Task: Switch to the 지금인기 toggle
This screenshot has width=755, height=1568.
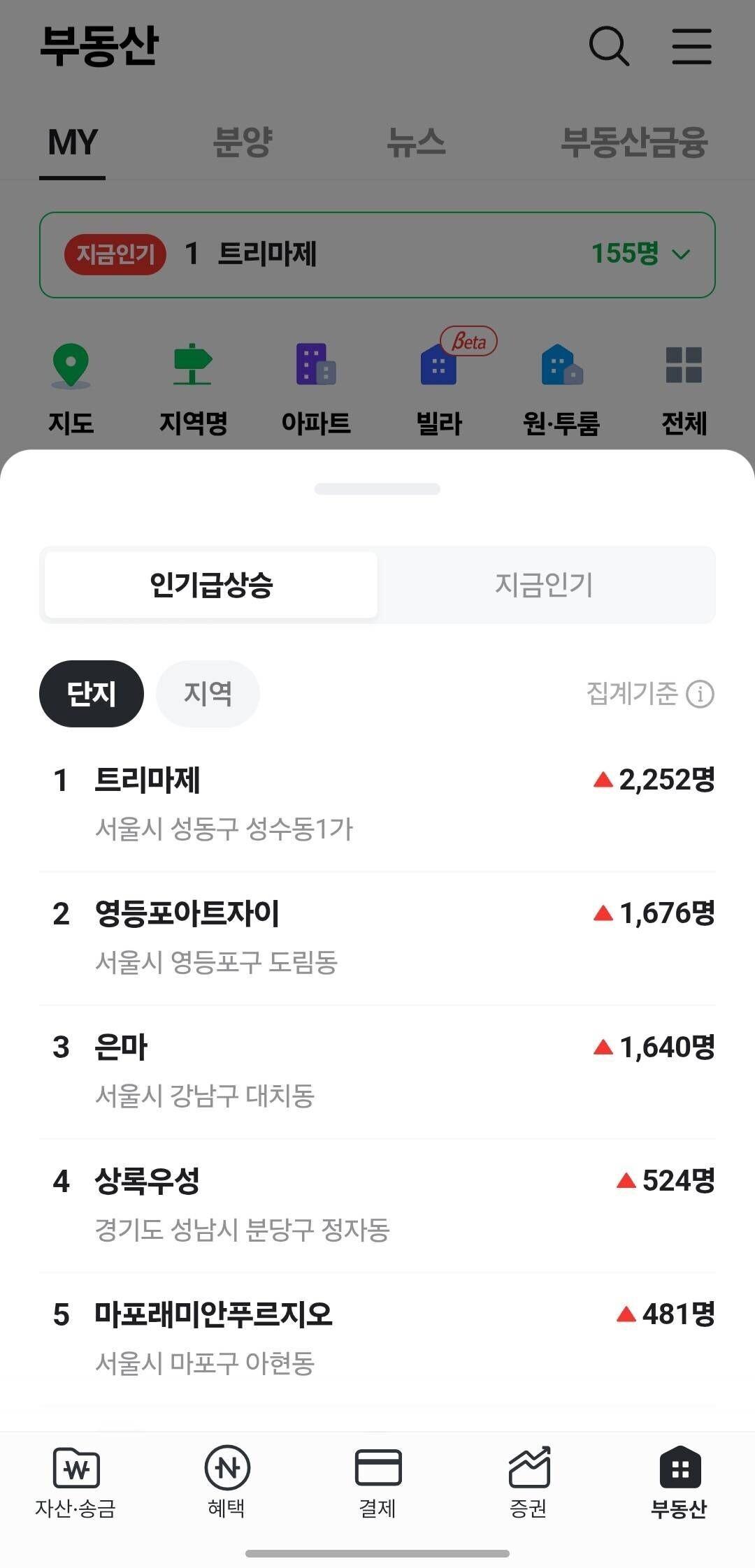Action: [x=546, y=586]
